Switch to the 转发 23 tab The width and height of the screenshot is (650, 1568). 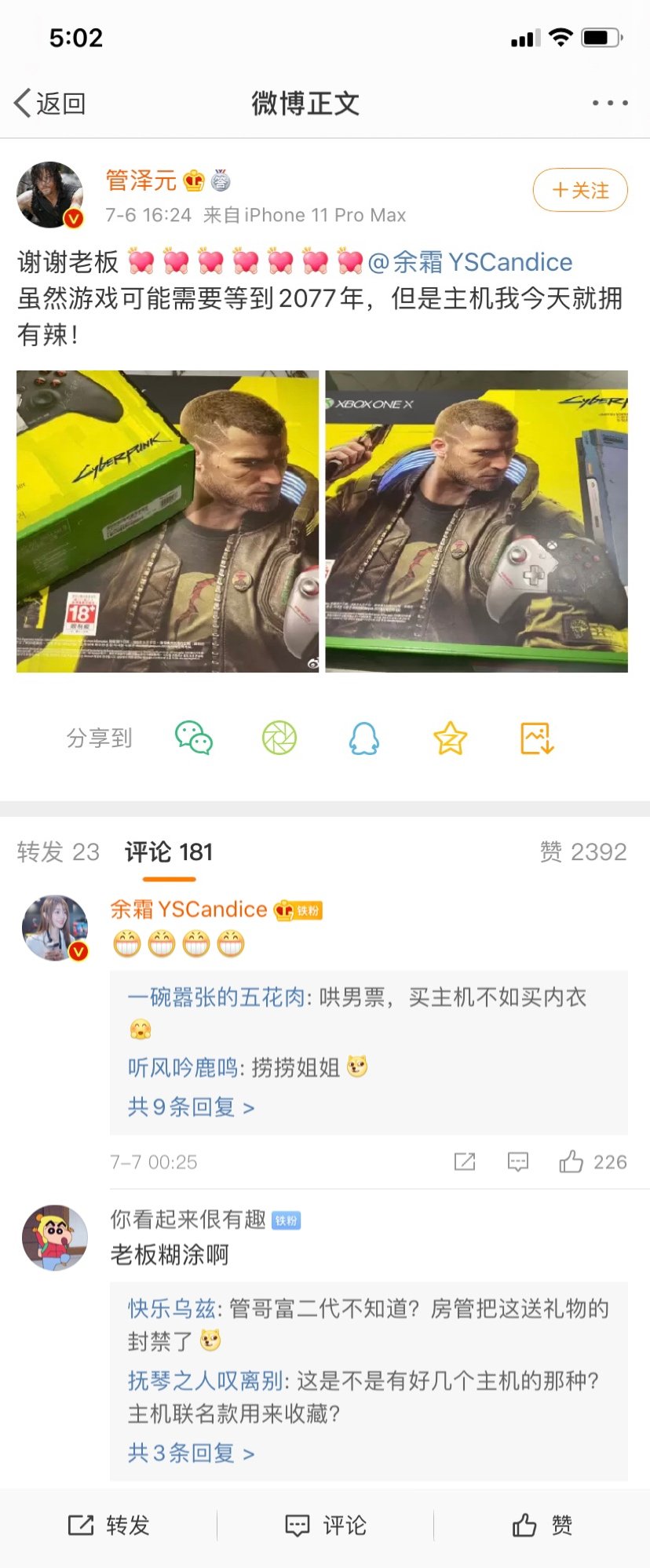[58, 851]
